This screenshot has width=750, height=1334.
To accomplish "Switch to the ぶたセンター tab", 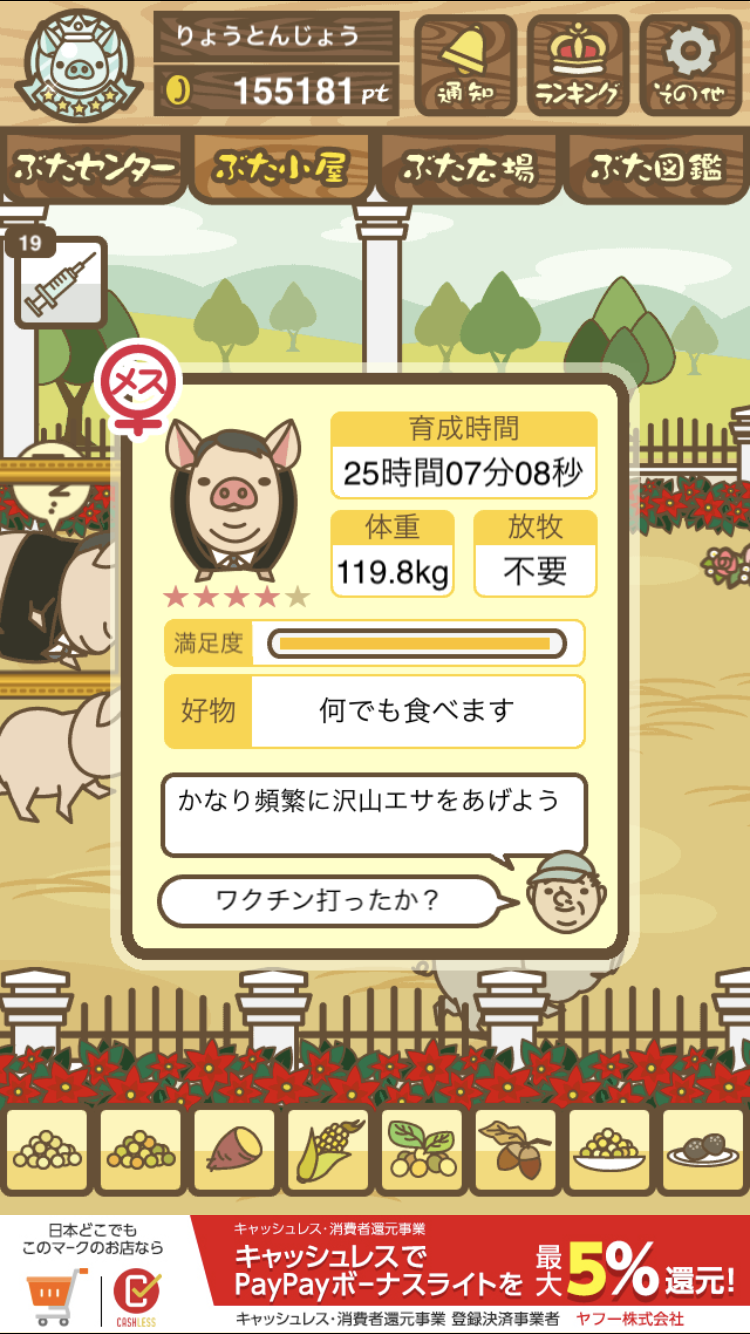I will tap(95, 168).
